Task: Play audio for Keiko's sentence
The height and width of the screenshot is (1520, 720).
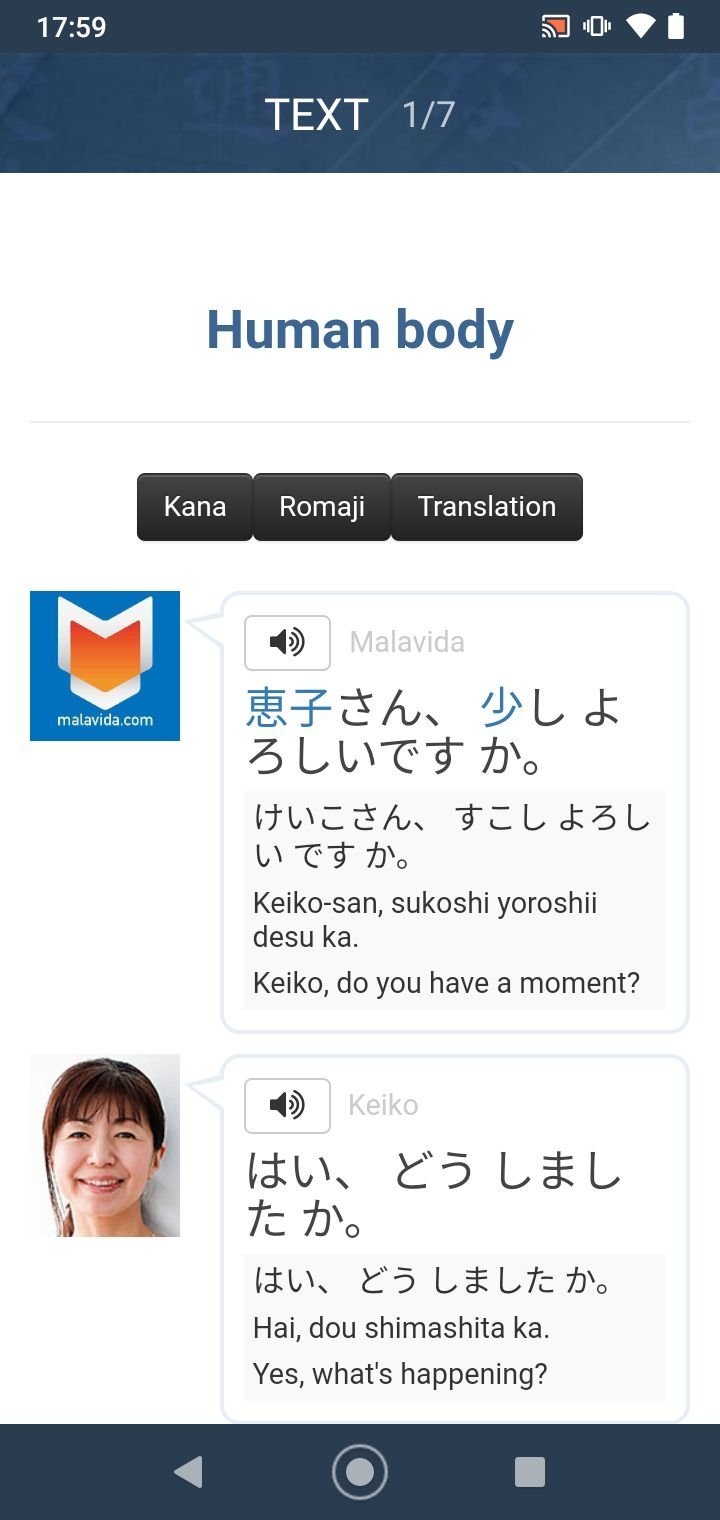Action: pos(287,1105)
